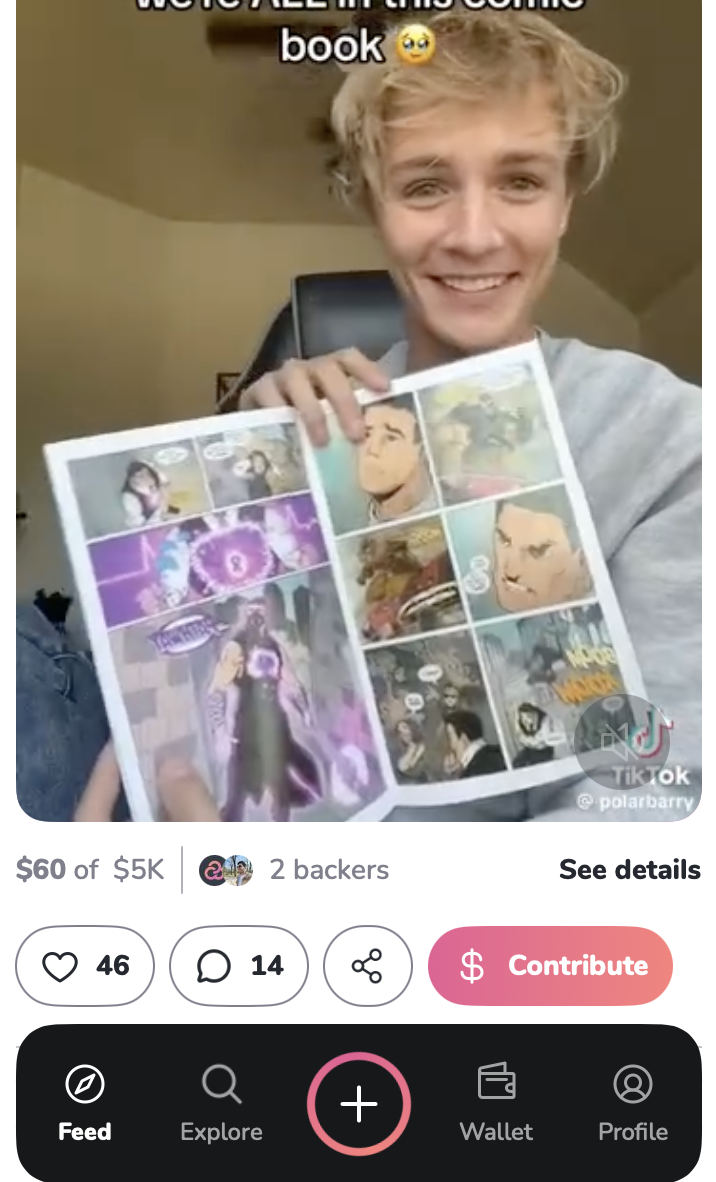Select the Feed tab
Screen dimensions: 716x1182
point(85,1103)
